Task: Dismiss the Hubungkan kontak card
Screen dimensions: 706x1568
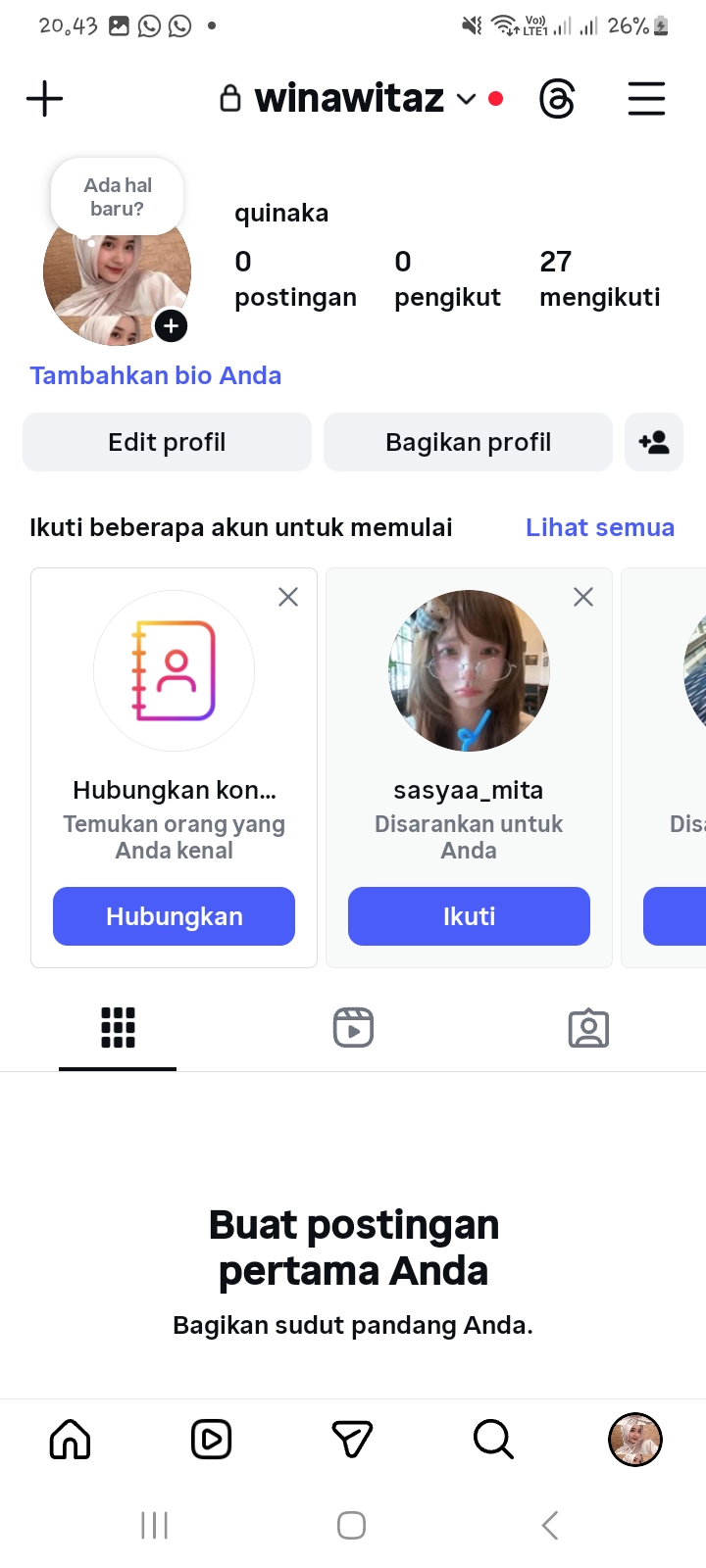Action: coord(288,597)
